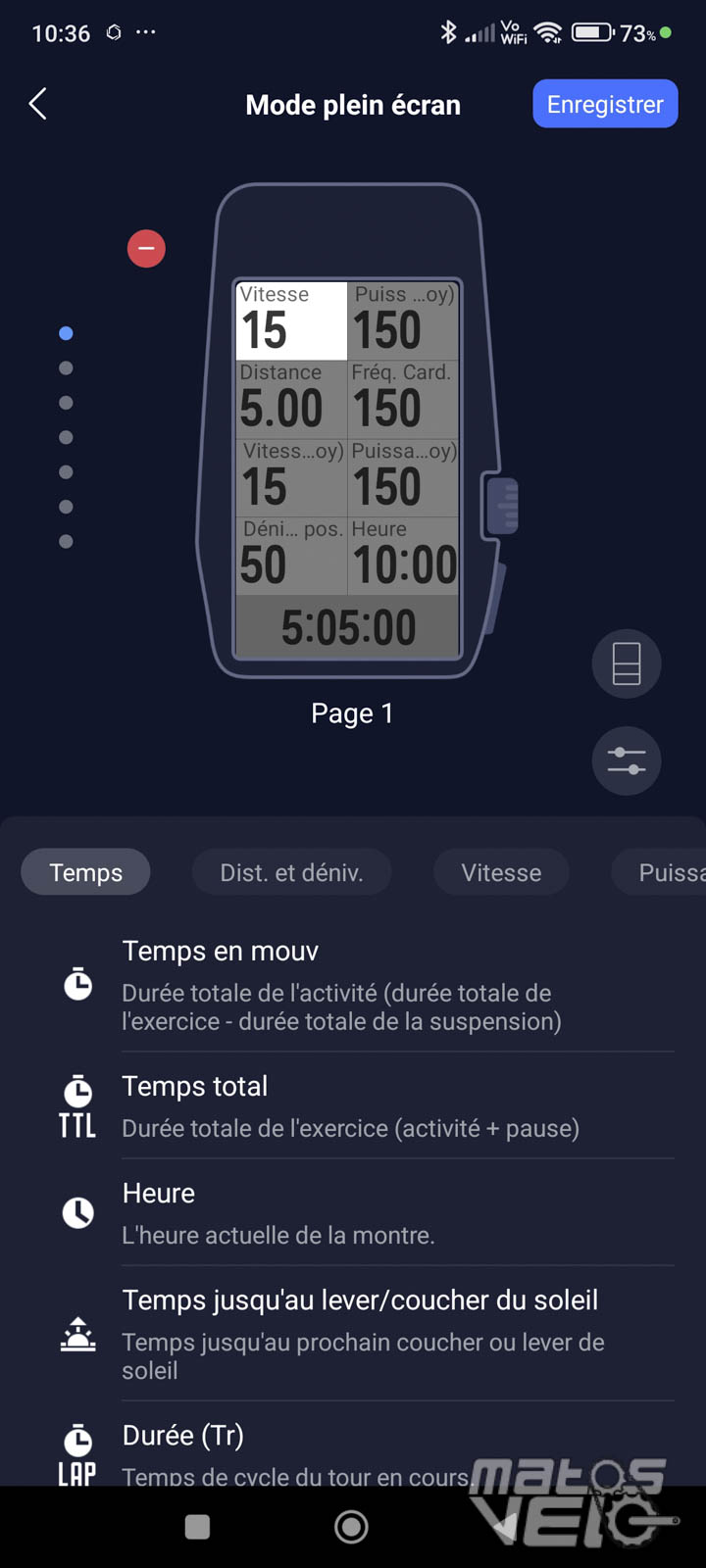Choose the Temps en mouv data field

point(366,985)
